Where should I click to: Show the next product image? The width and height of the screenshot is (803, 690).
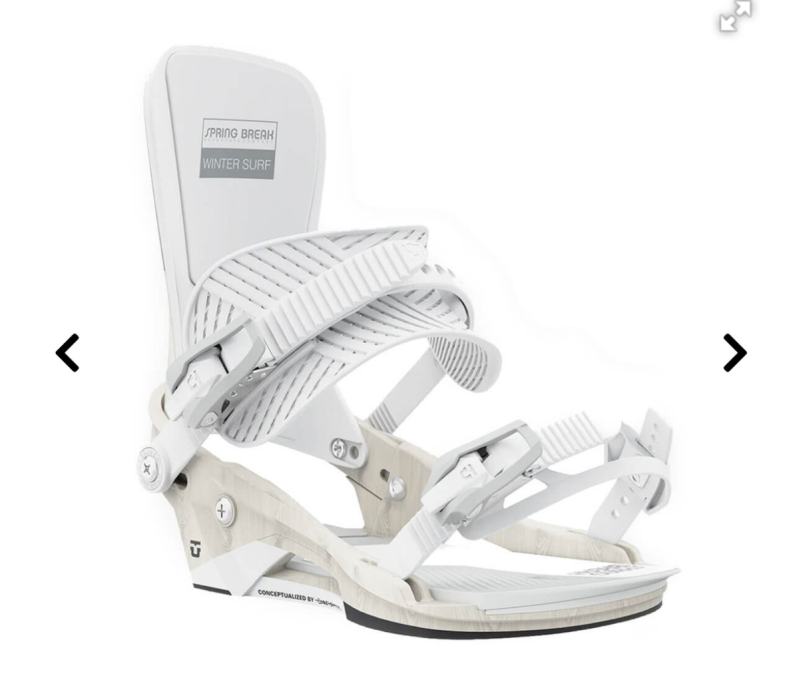coord(735,352)
